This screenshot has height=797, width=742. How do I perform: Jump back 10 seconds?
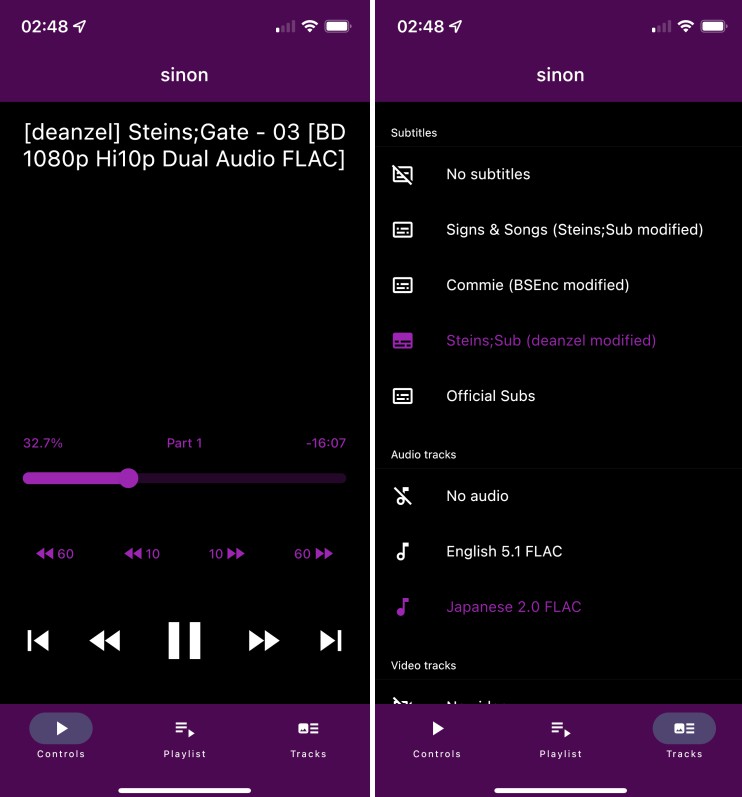click(x=141, y=554)
